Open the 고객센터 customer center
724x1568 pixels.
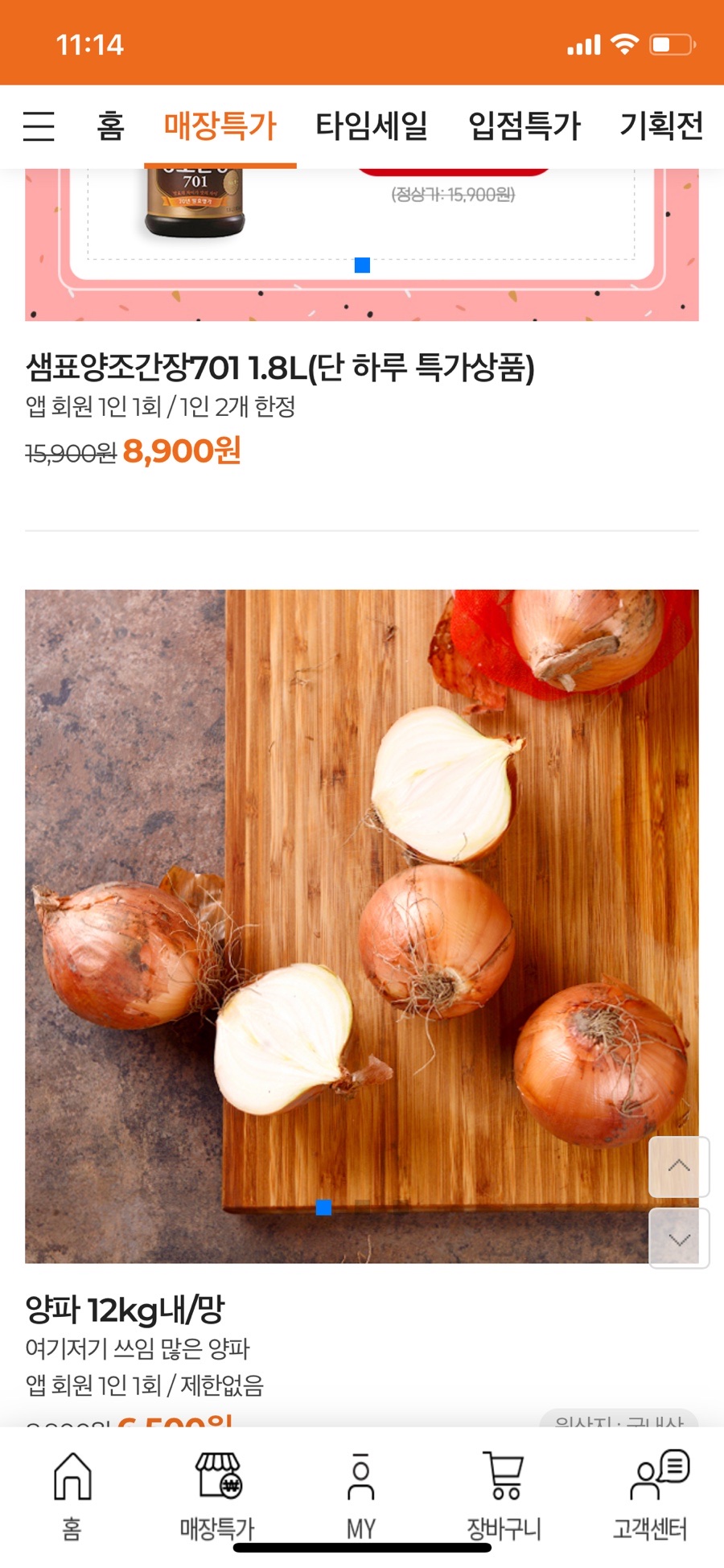[x=650, y=1495]
